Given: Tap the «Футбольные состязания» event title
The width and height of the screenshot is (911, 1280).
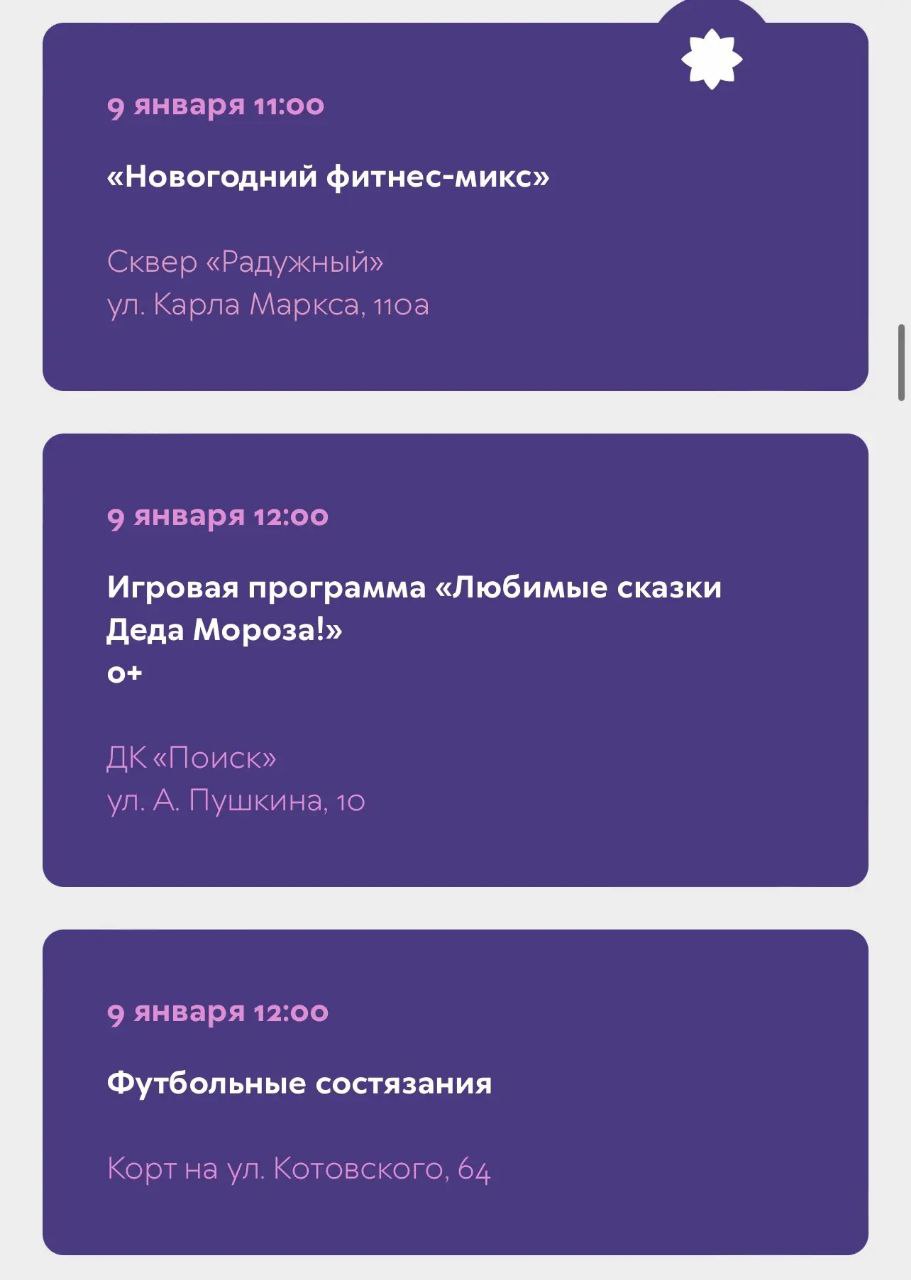Looking at the screenshot, I should point(300,1082).
